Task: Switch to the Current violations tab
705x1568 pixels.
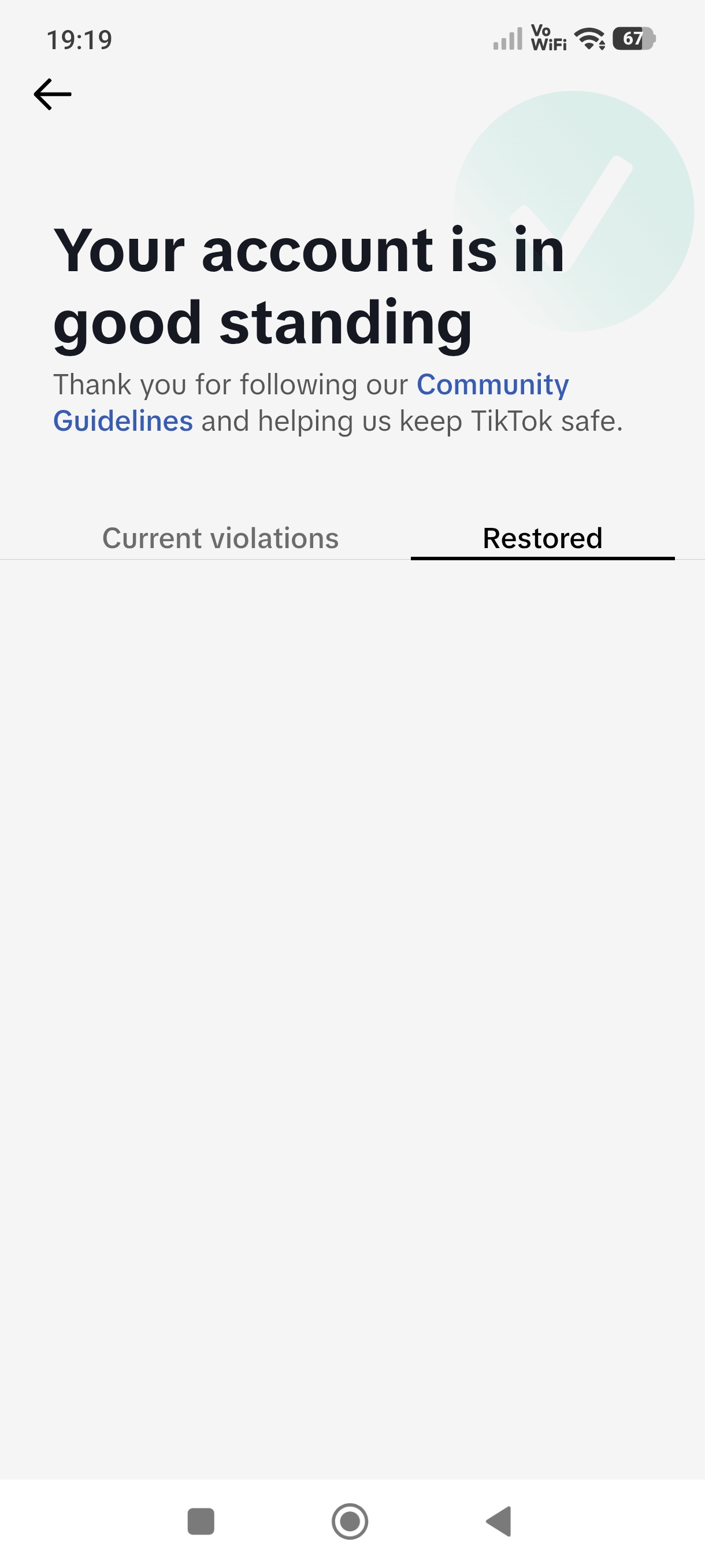Action: point(220,538)
